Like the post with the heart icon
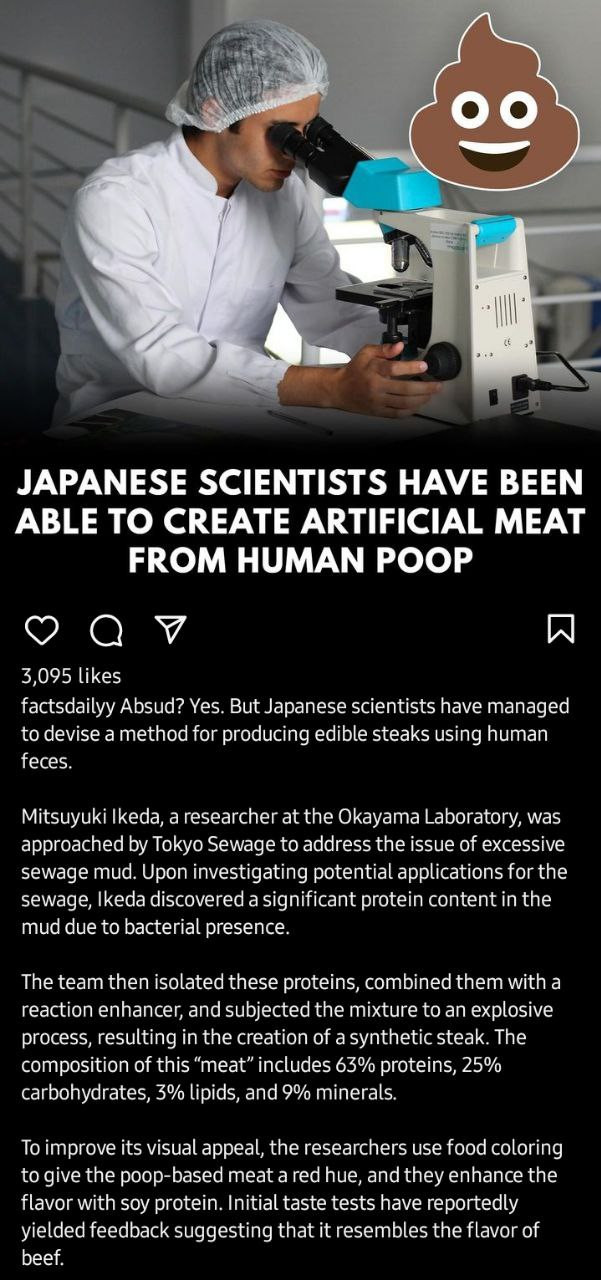This screenshot has width=601, height=1280. click(x=41, y=630)
